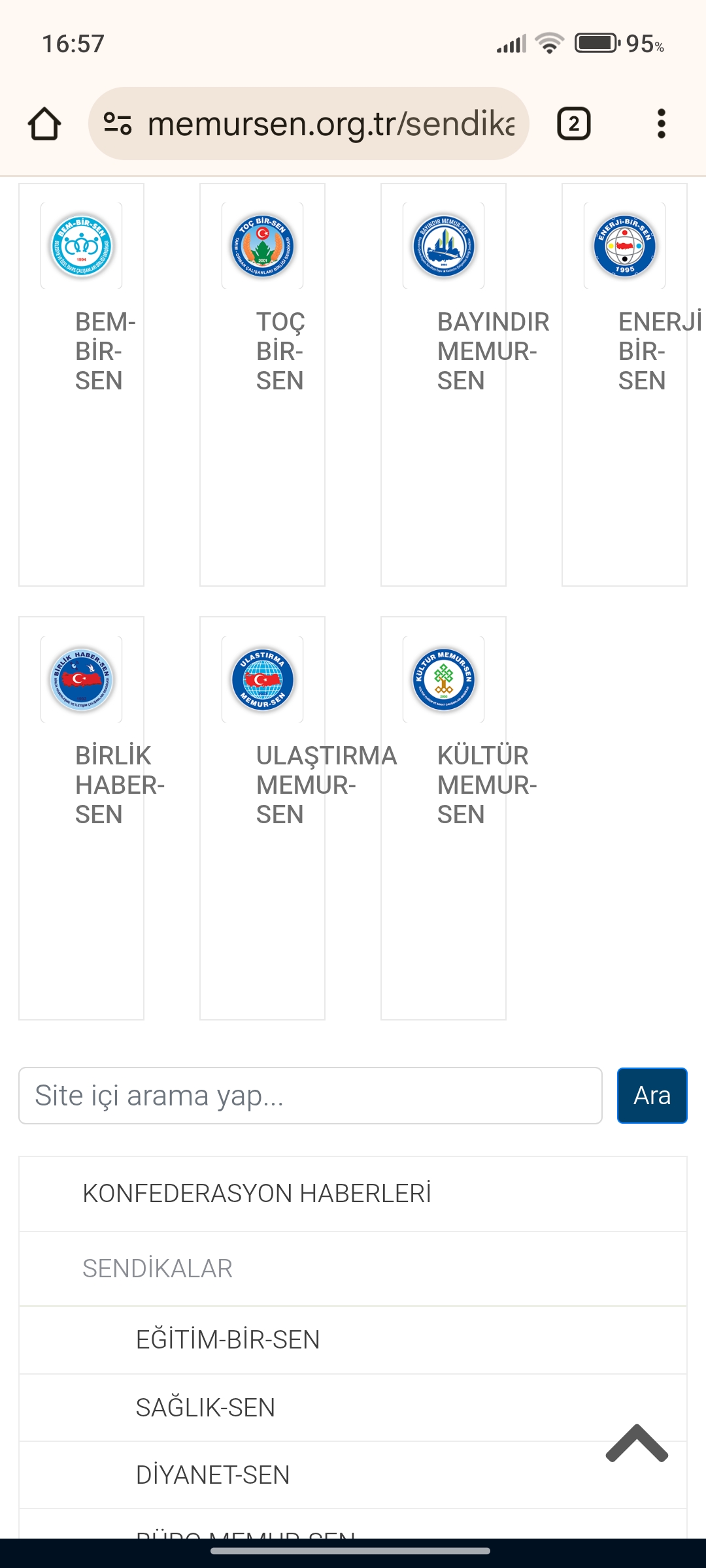Open the tab switcher showing 2 tabs
This screenshot has height=1568, width=706.
coord(574,124)
